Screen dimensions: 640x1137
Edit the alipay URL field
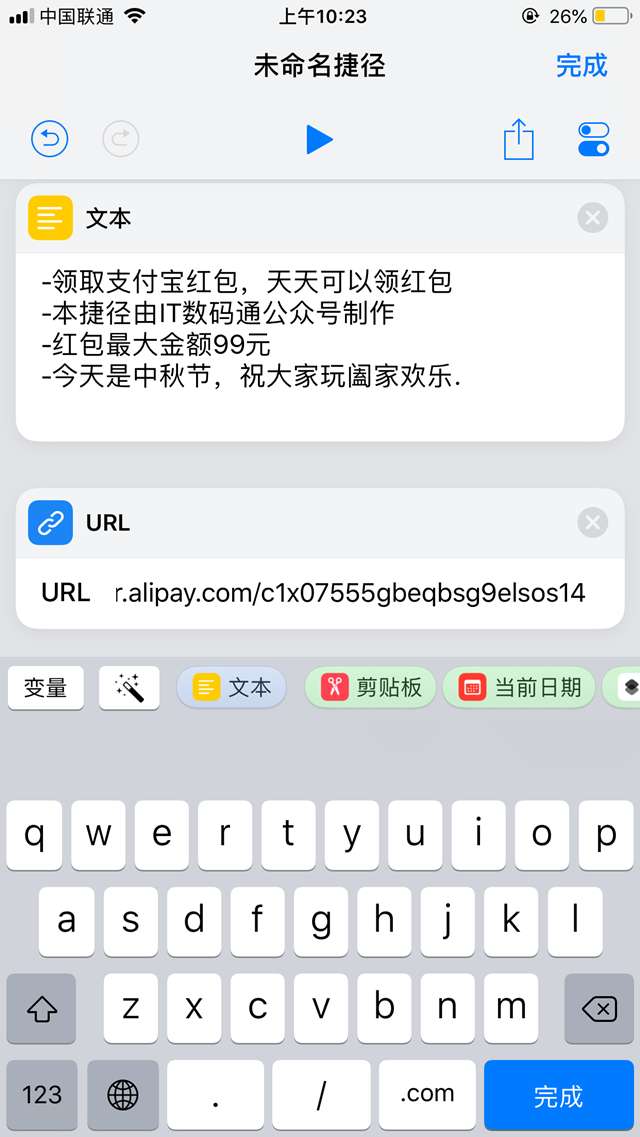[x=348, y=592]
